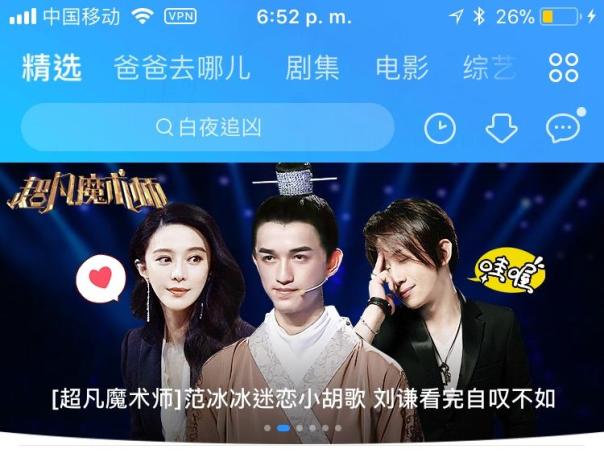The width and height of the screenshot is (604, 453).
Task: Open the 爸爸去哪儿 tab
Action: pyautogui.click(x=182, y=68)
